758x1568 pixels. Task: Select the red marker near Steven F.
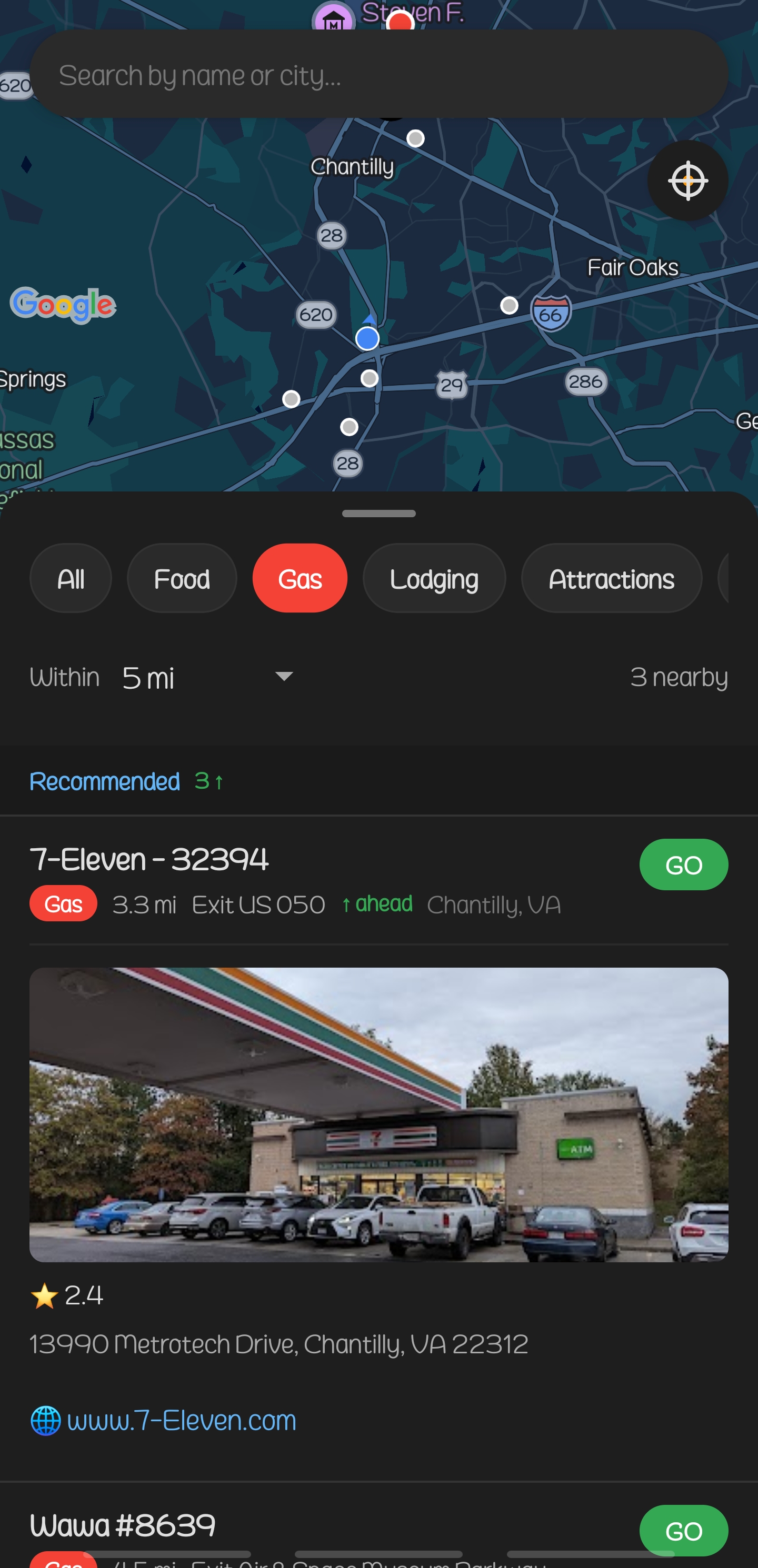(400, 20)
